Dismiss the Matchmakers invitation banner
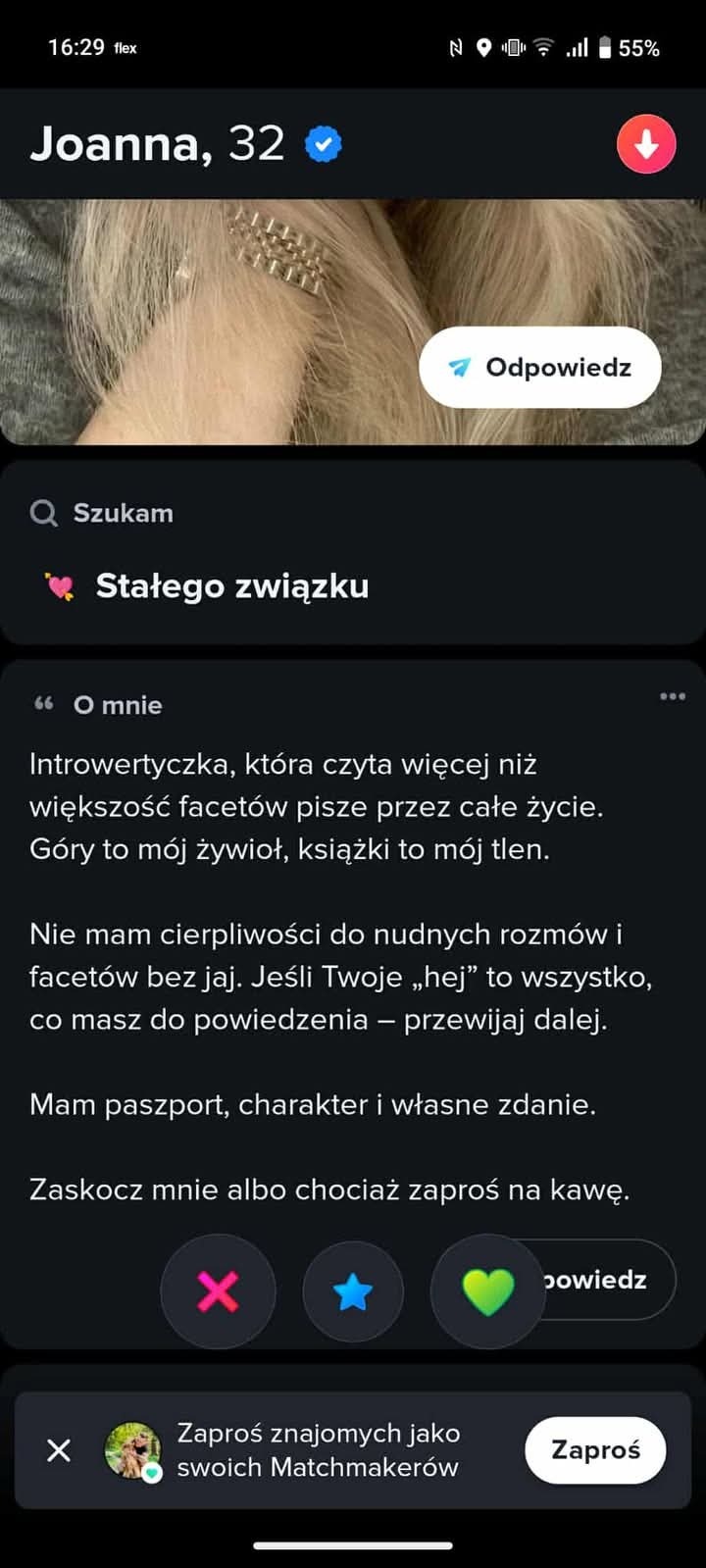Screen dimensions: 706x1568 tap(59, 1449)
